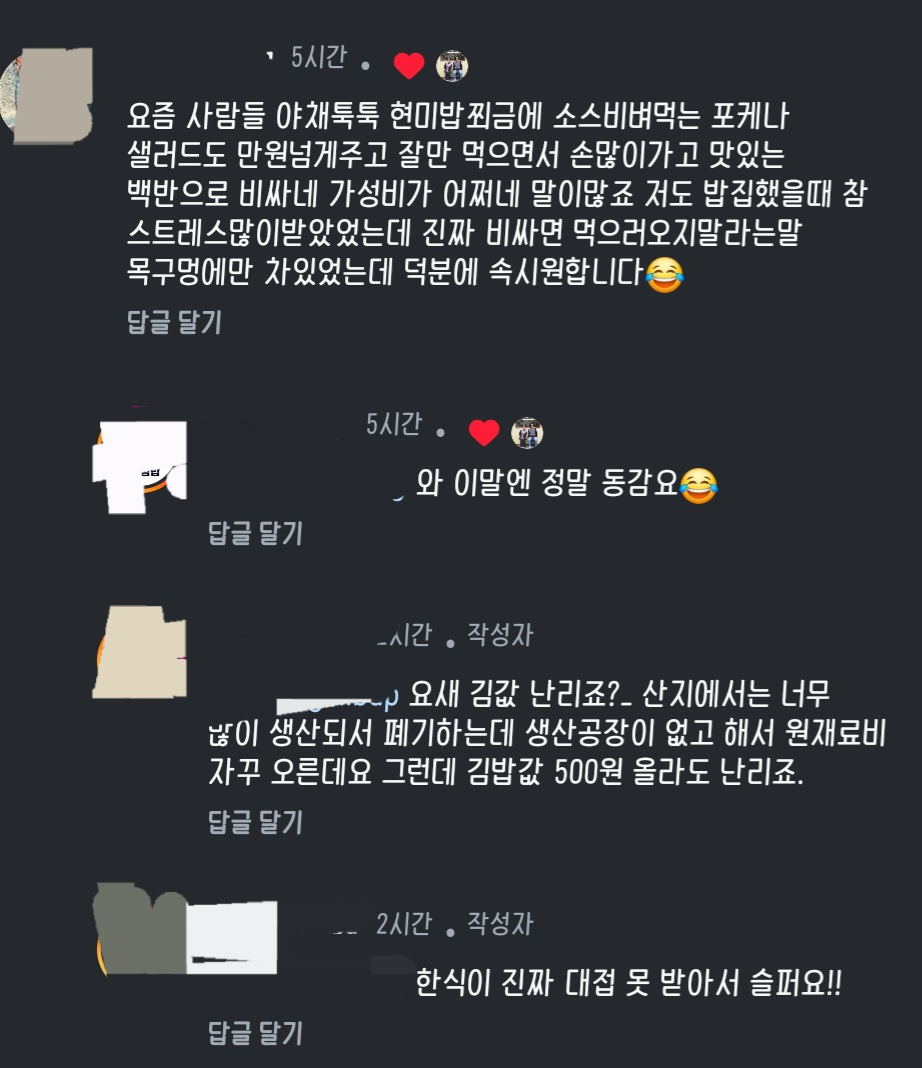Open the avatar next to 와 이말엔 comment

140,467
